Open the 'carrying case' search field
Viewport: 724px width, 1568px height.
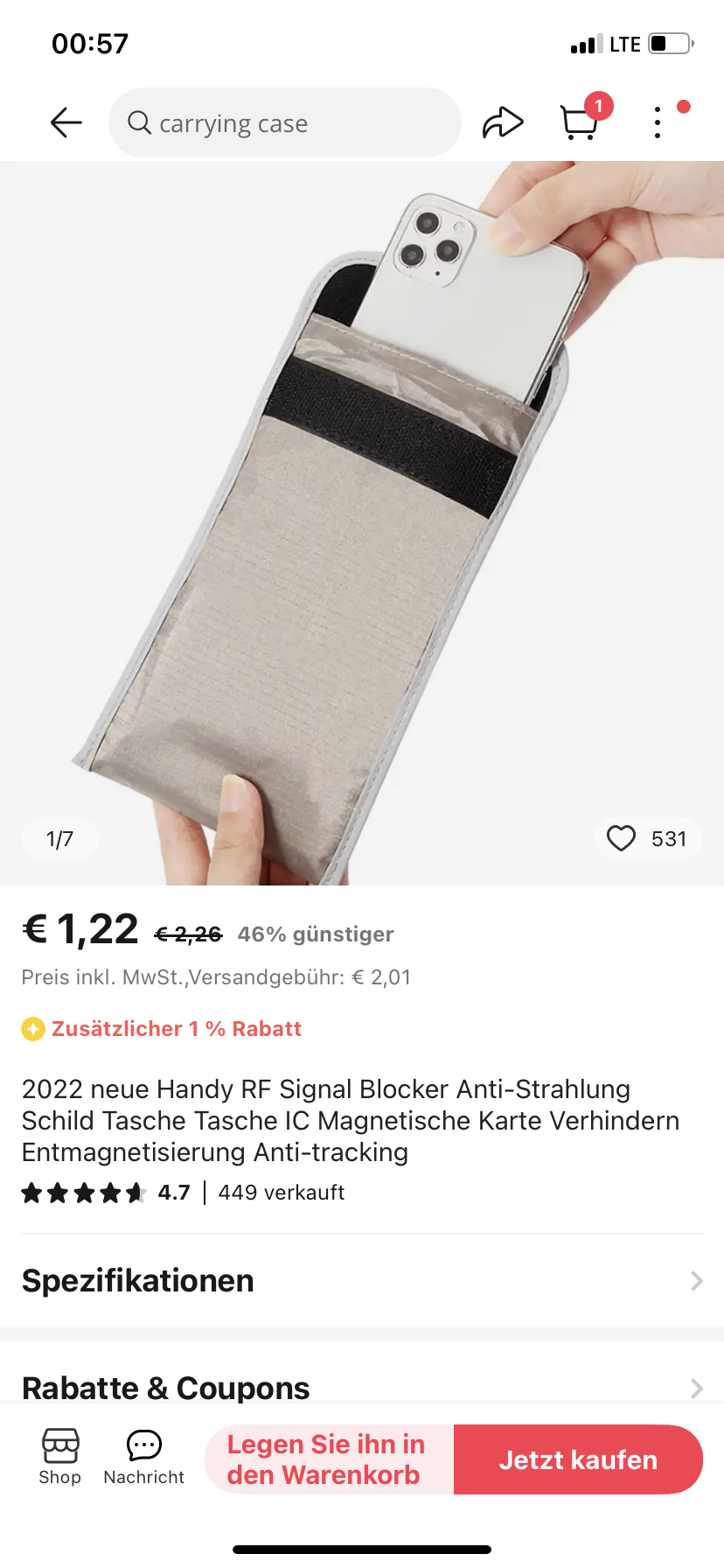click(x=284, y=122)
